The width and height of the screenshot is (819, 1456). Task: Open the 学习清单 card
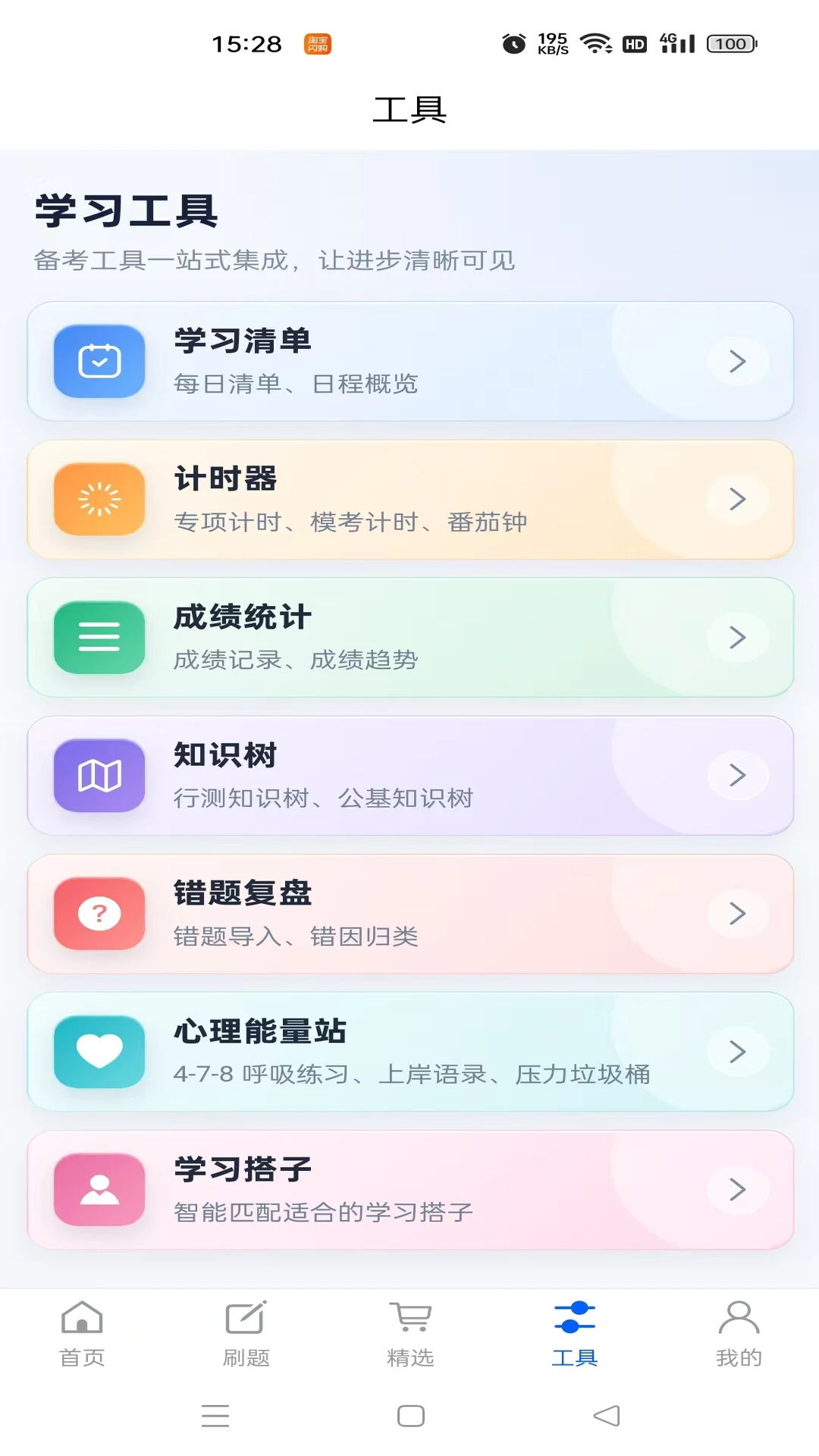[410, 362]
